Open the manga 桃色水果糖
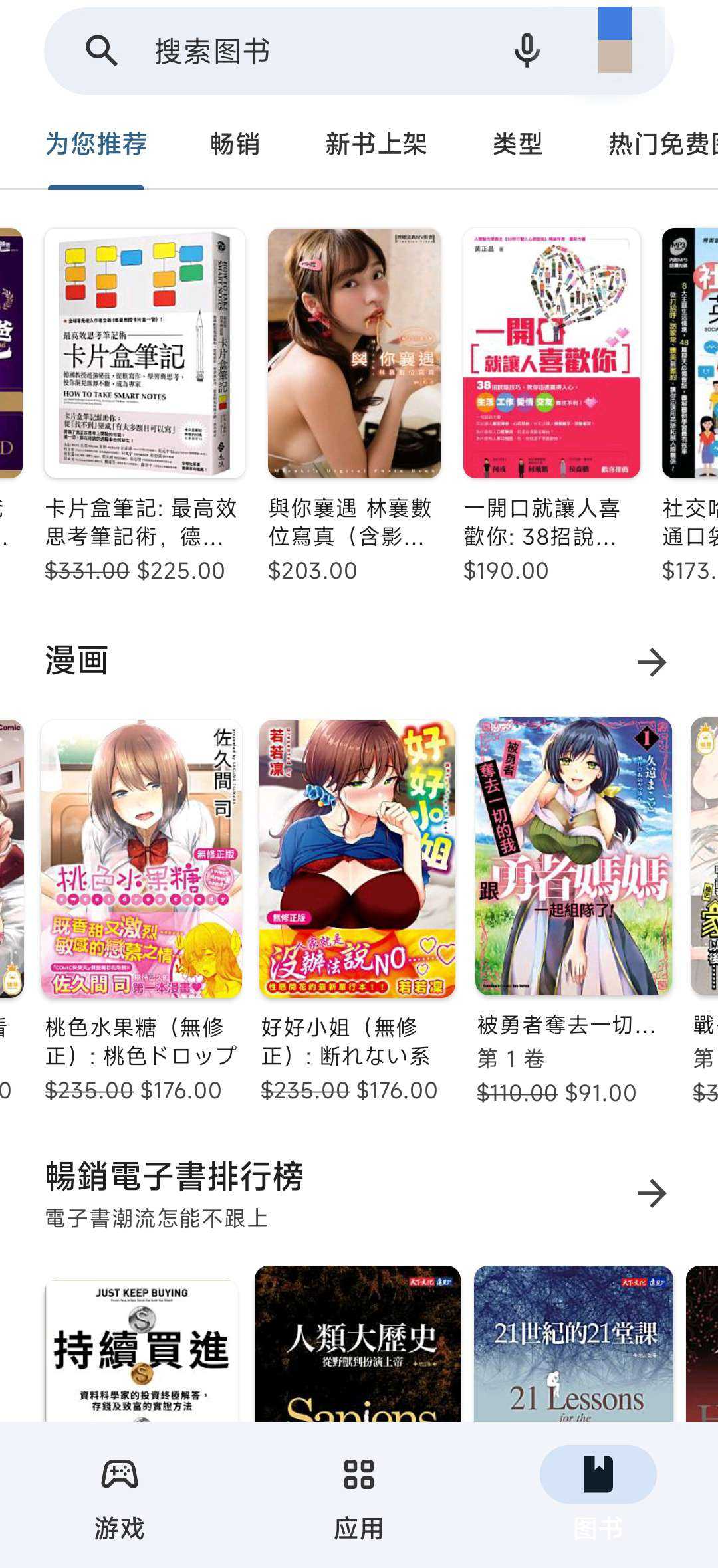This screenshot has height=1568, width=718. 141,858
